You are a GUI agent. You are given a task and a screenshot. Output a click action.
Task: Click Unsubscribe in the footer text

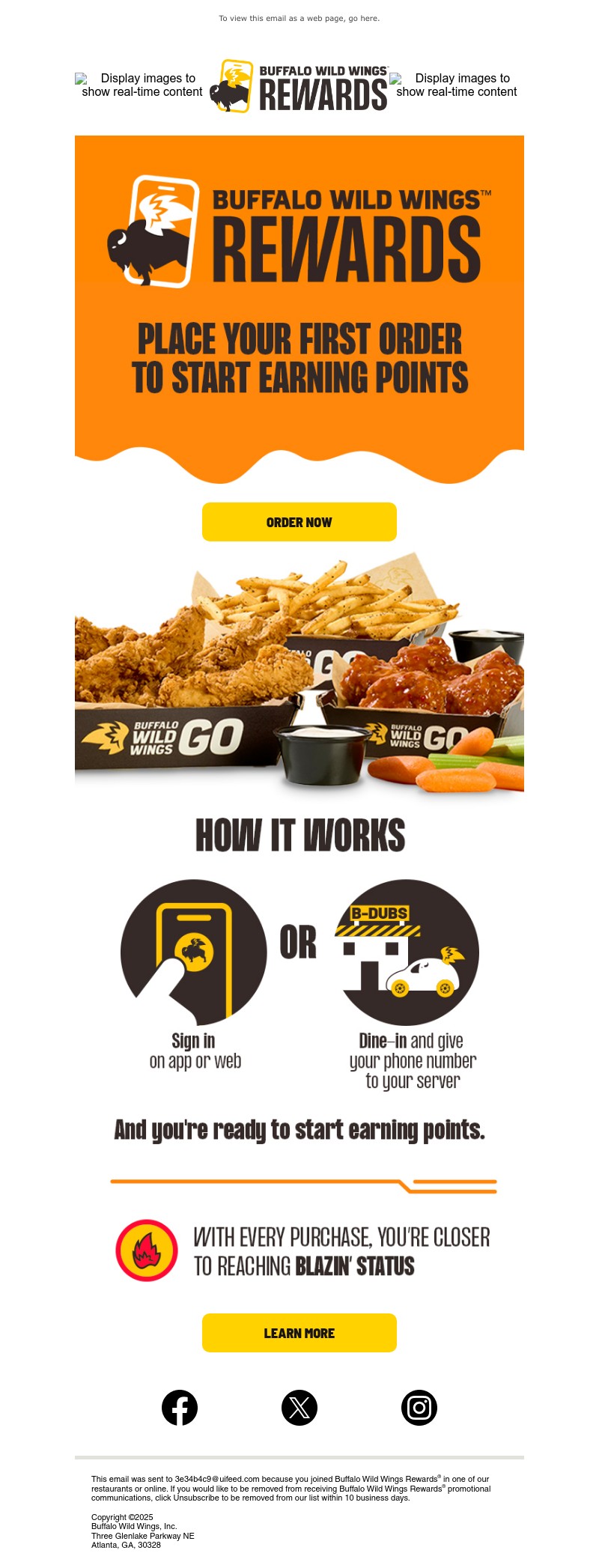click(x=196, y=1498)
